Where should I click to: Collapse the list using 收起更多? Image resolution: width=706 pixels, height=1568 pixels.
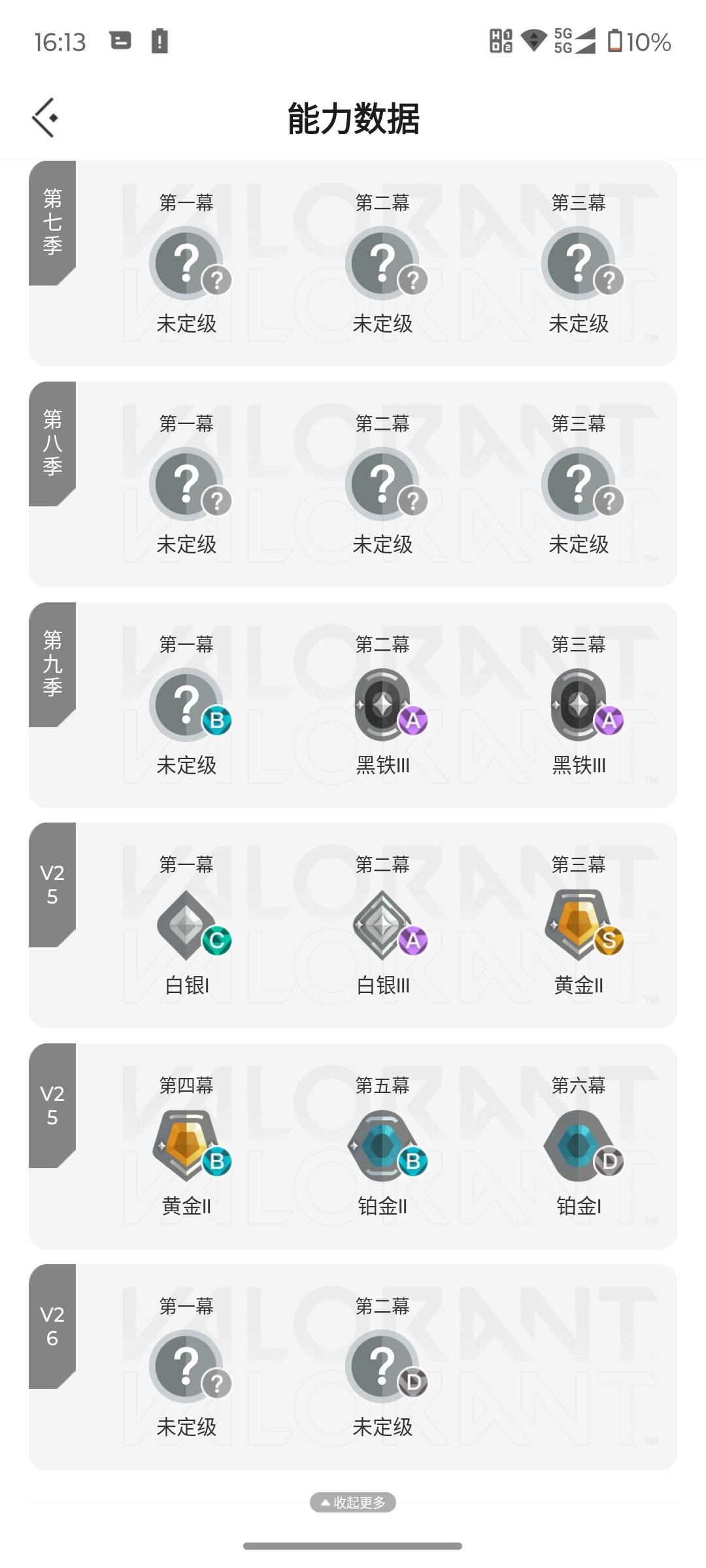tap(353, 1501)
